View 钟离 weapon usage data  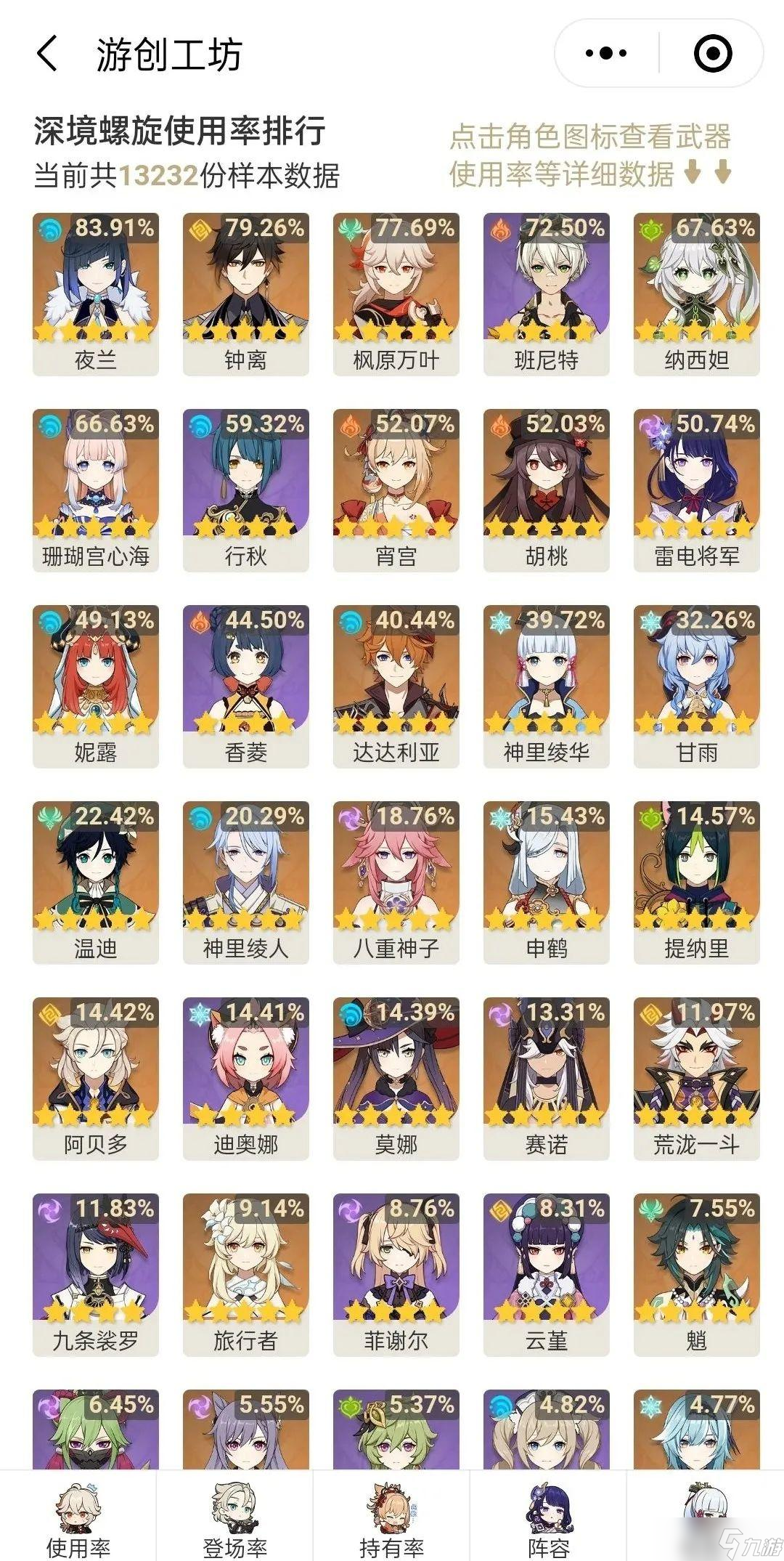pos(245,294)
